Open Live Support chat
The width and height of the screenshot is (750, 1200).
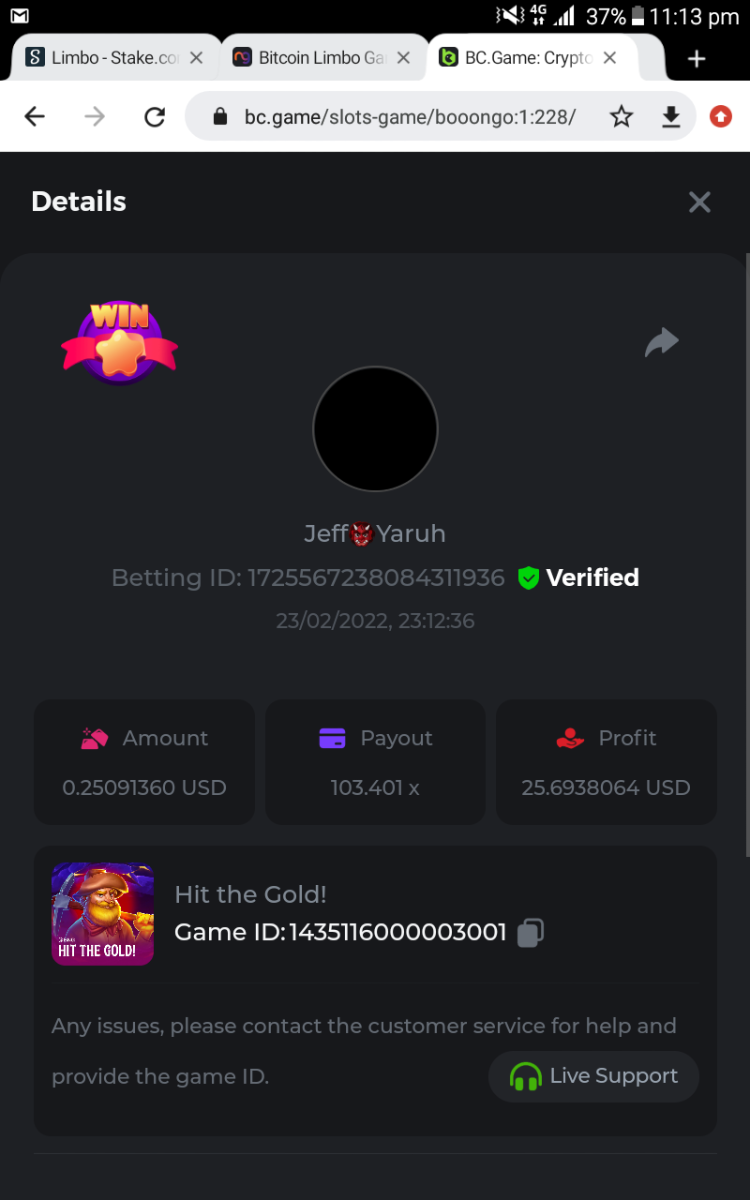pos(593,1076)
